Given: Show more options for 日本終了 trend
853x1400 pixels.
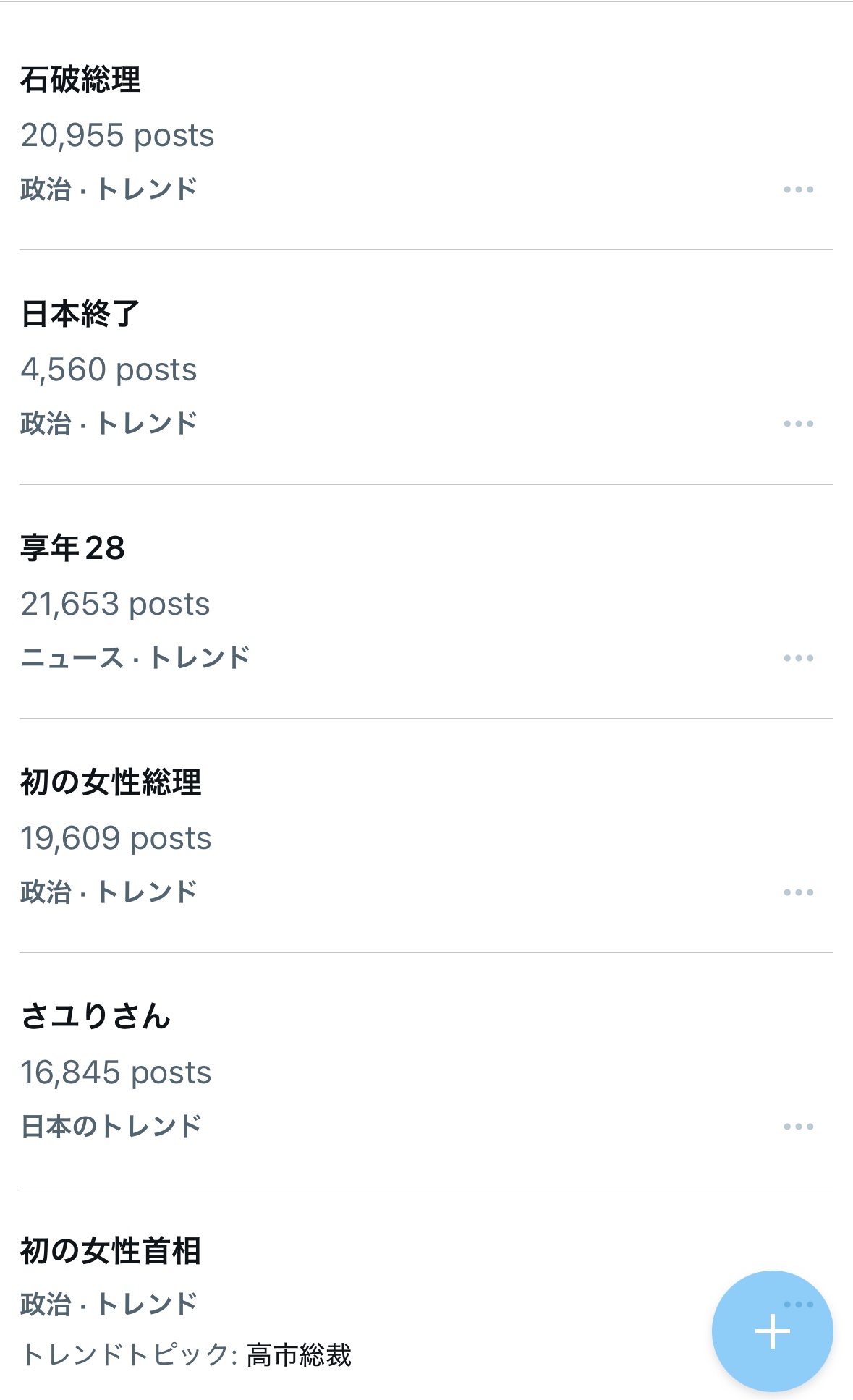Looking at the screenshot, I should 798,424.
